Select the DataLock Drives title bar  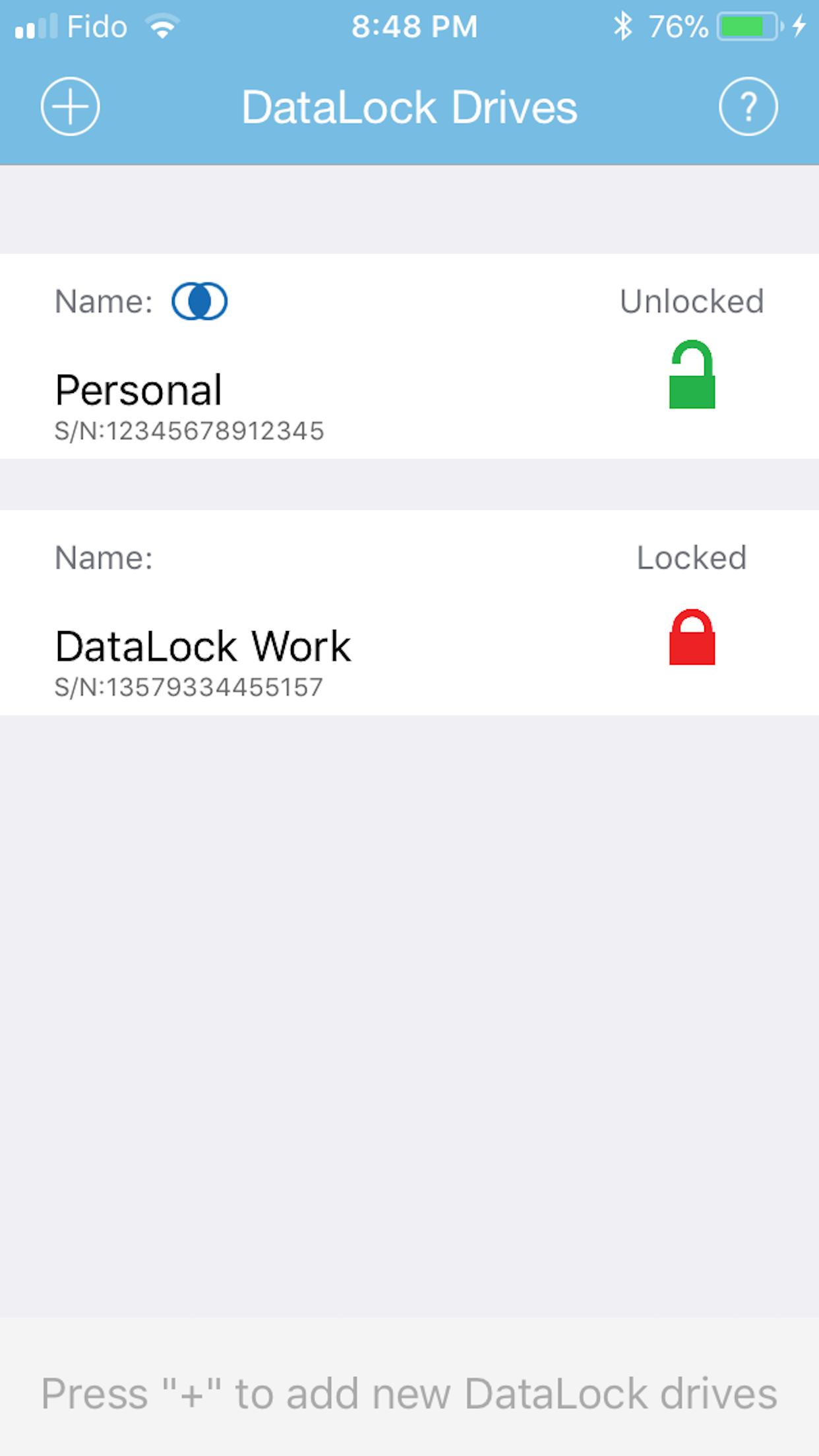point(409,106)
